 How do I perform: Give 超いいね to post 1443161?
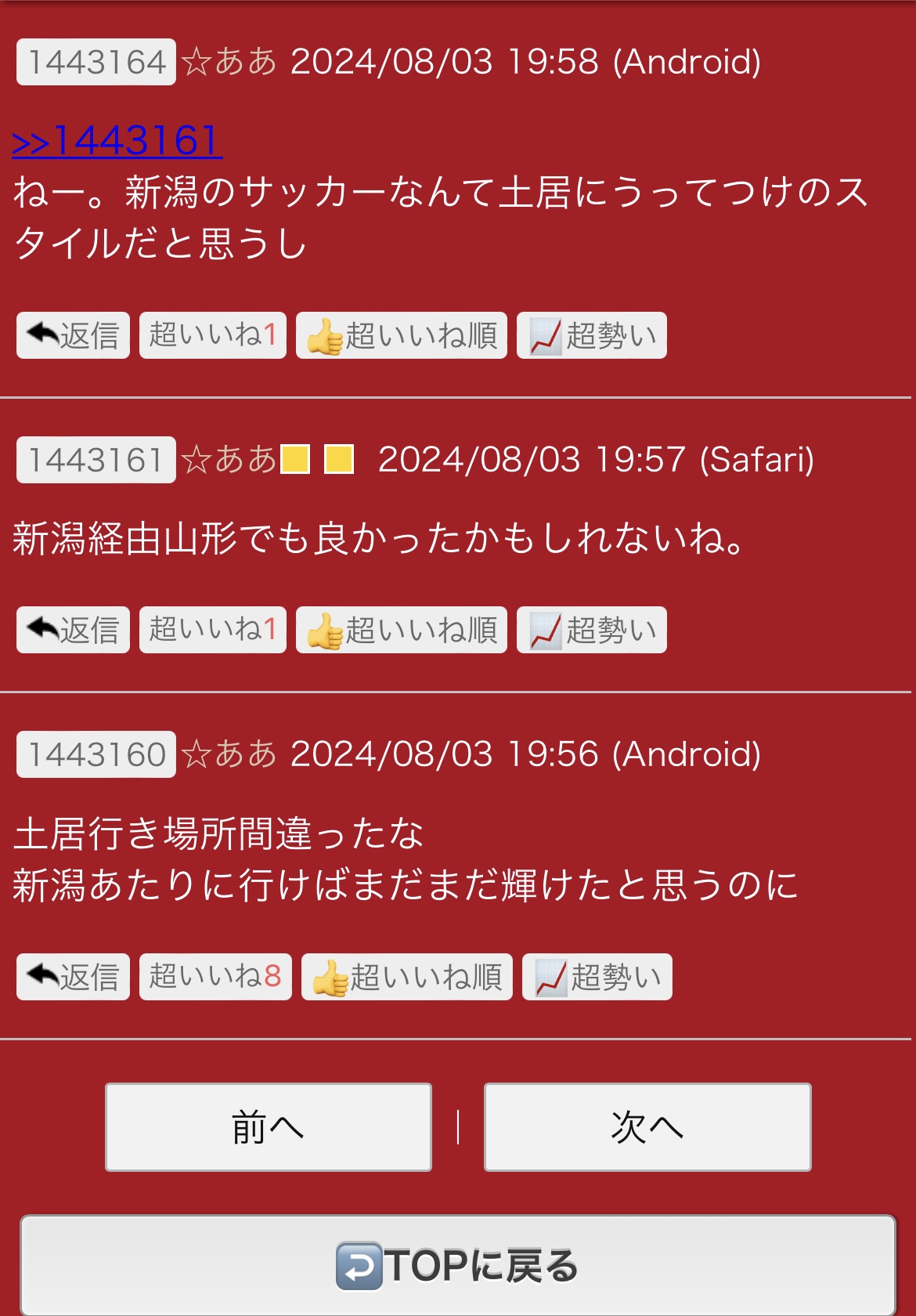[213, 630]
